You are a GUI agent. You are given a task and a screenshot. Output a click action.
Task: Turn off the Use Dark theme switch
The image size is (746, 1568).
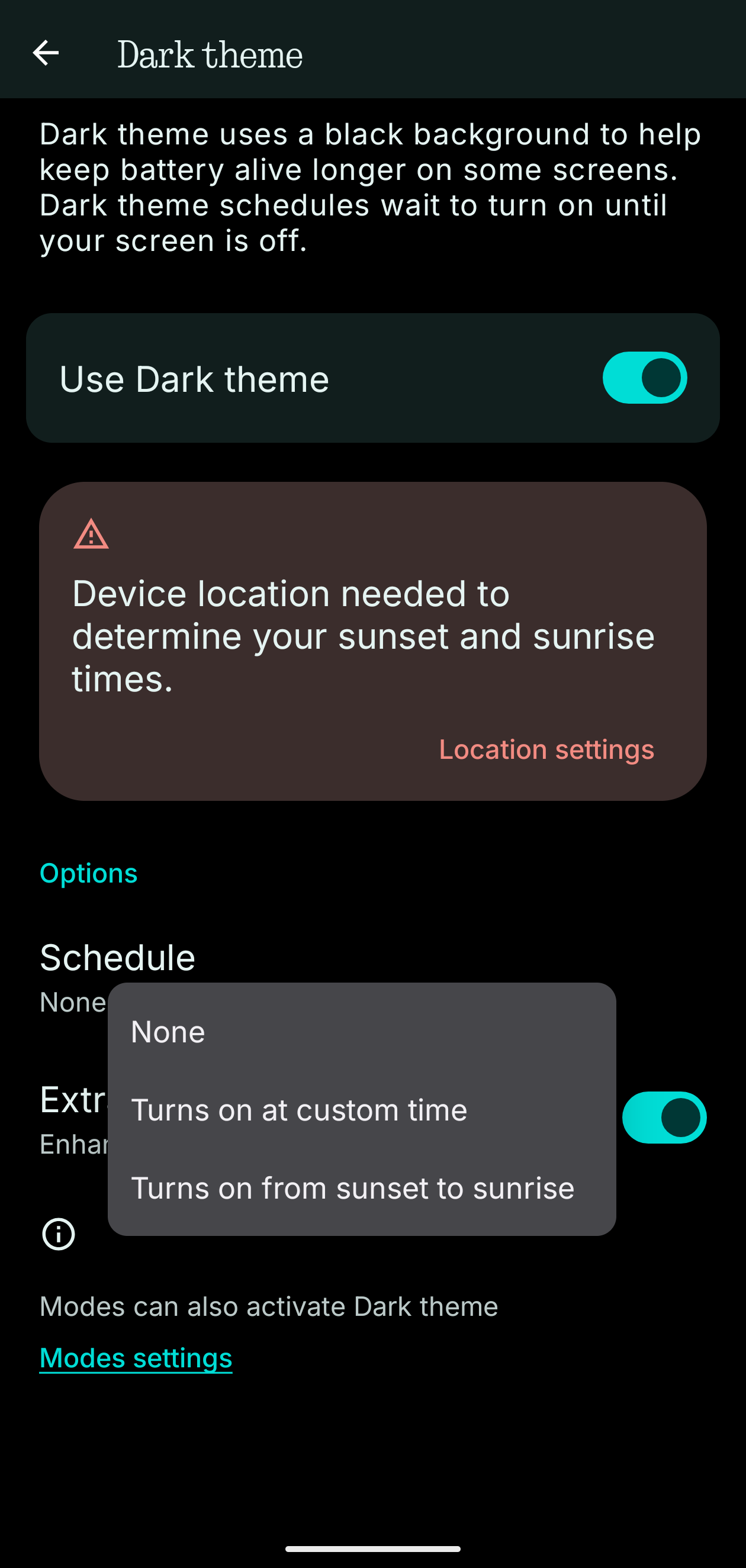coord(644,378)
